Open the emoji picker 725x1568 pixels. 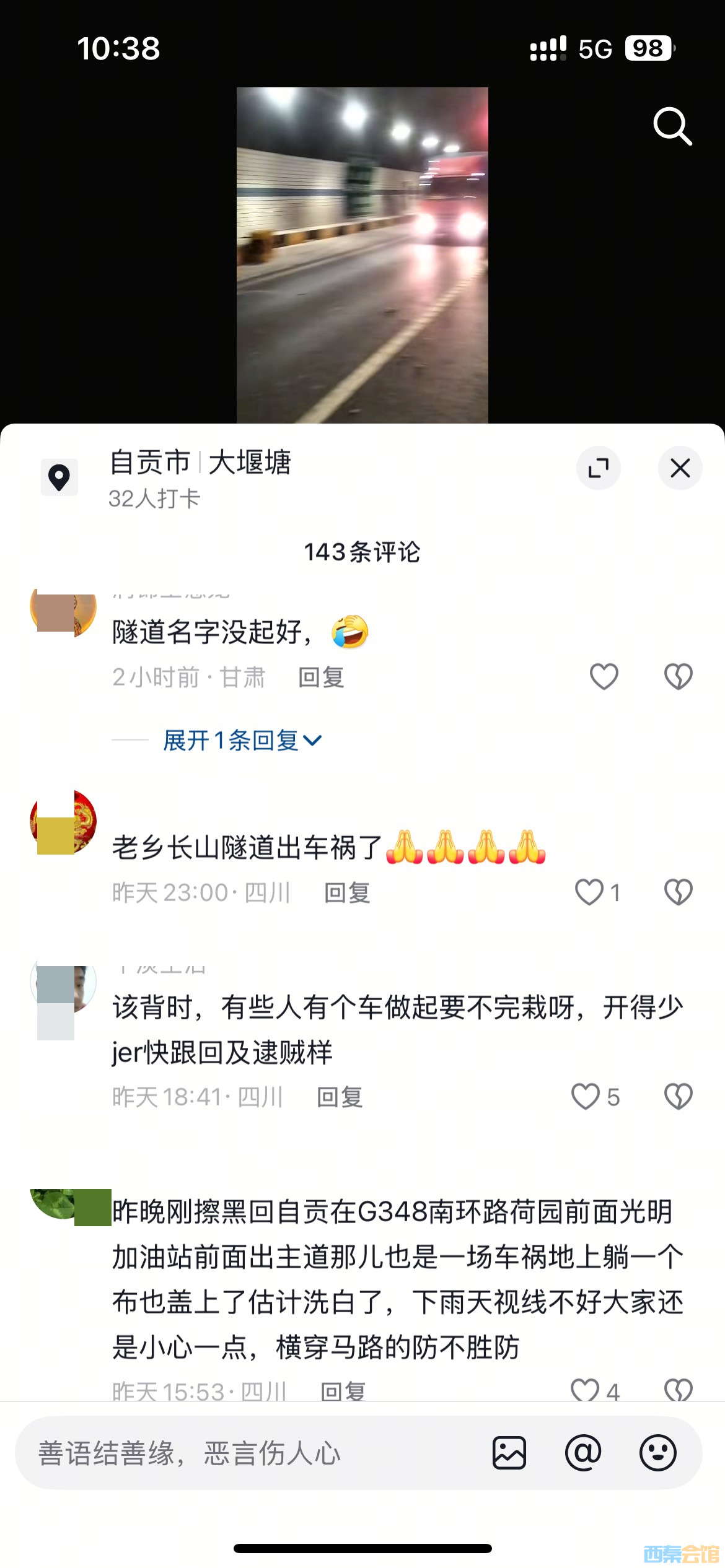click(657, 1453)
